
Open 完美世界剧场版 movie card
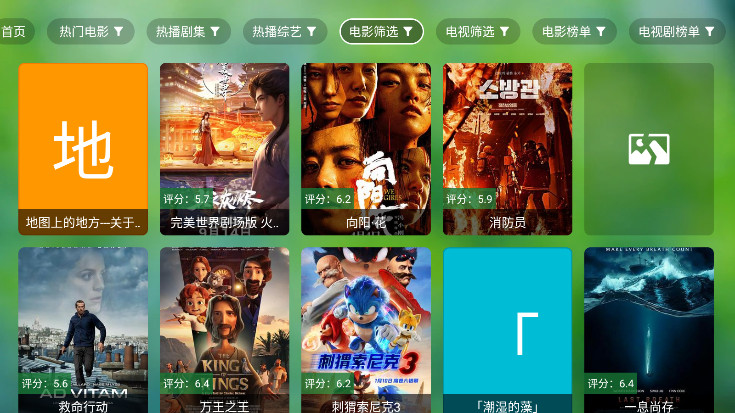(224, 149)
